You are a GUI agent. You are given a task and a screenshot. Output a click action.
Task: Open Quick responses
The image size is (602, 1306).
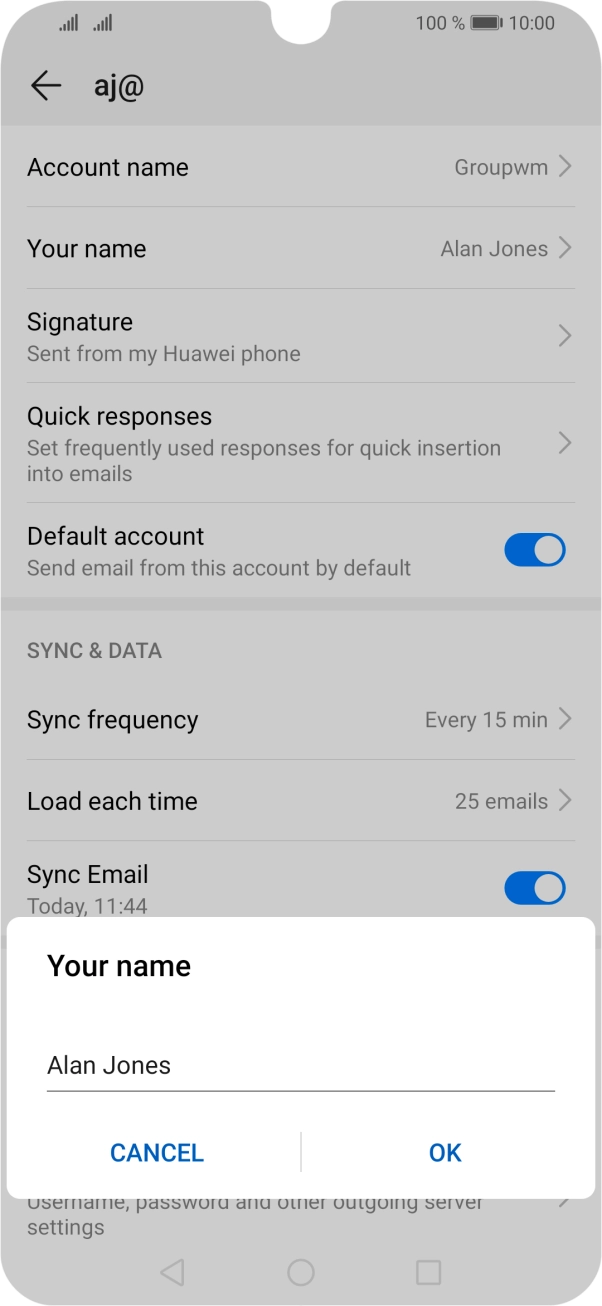pyautogui.click(x=300, y=443)
